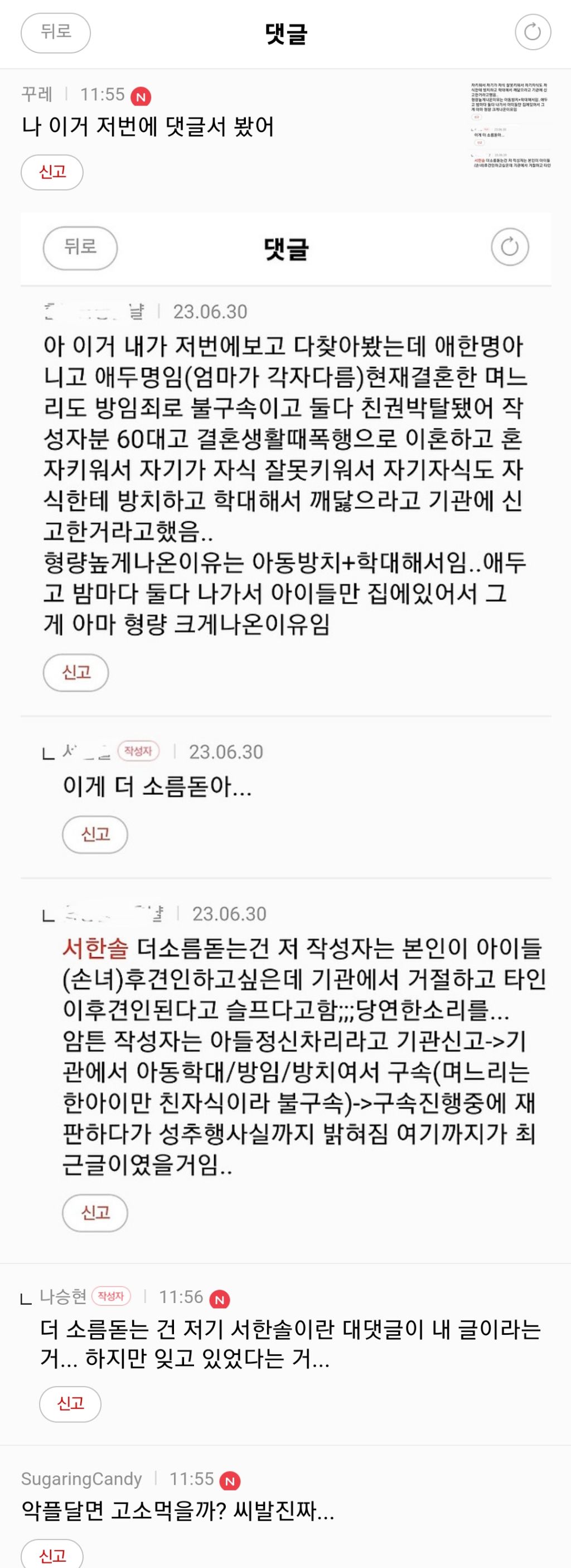Open the small image thumbnail beside 꾸레's comment
571x1568 pixels.
[510, 125]
